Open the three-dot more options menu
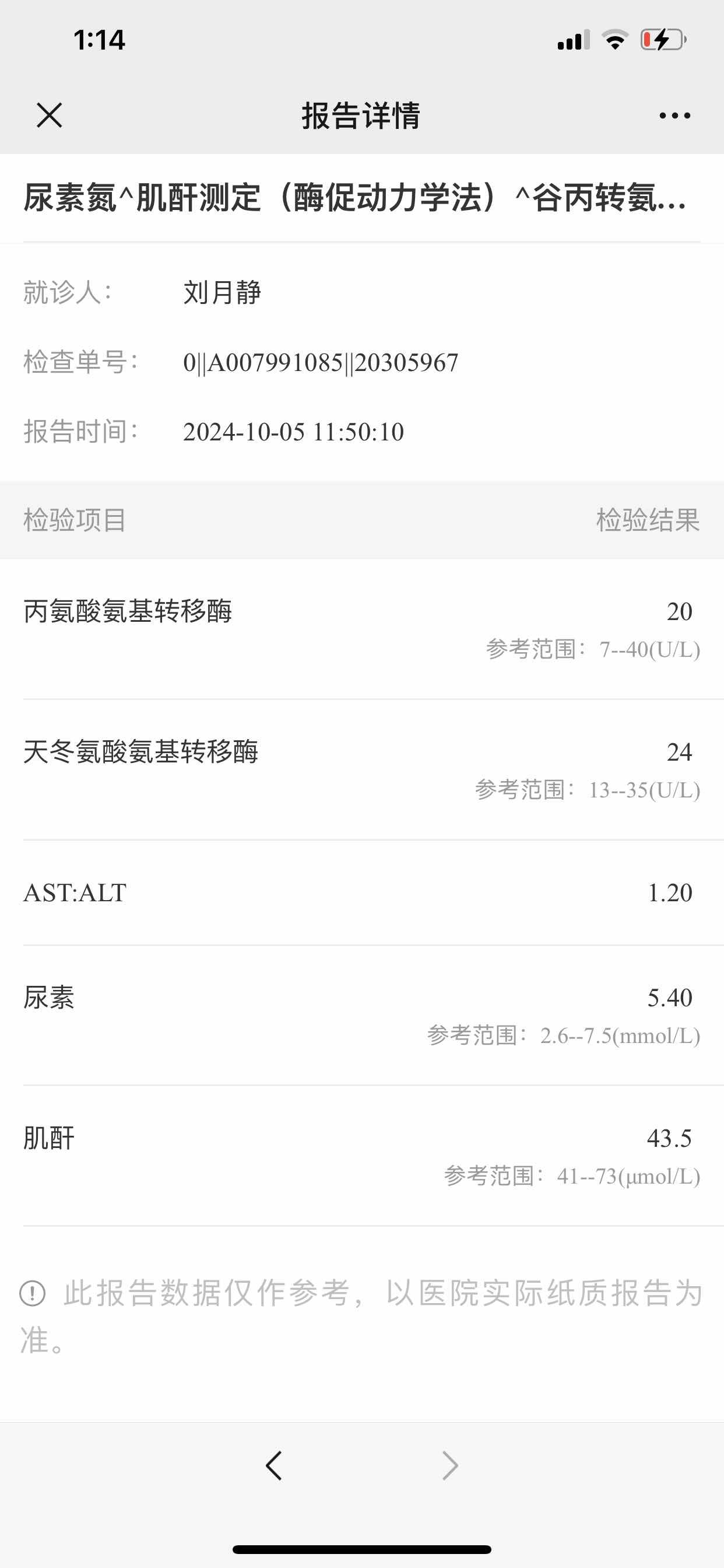 coord(674,115)
